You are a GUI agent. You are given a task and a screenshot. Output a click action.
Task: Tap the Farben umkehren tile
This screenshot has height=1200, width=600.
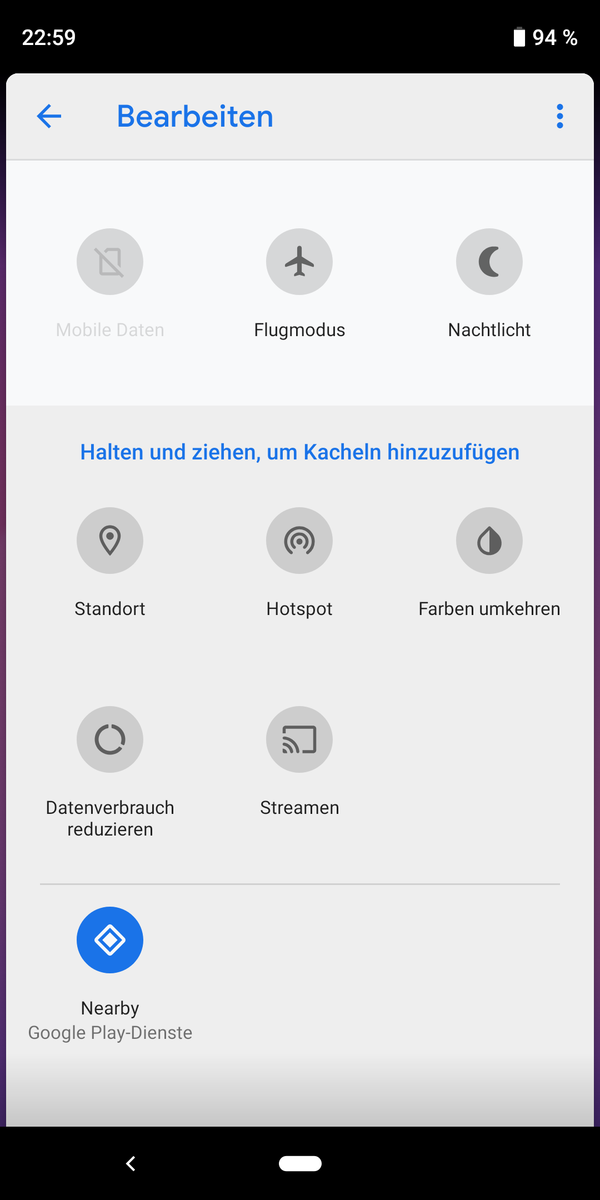point(489,541)
